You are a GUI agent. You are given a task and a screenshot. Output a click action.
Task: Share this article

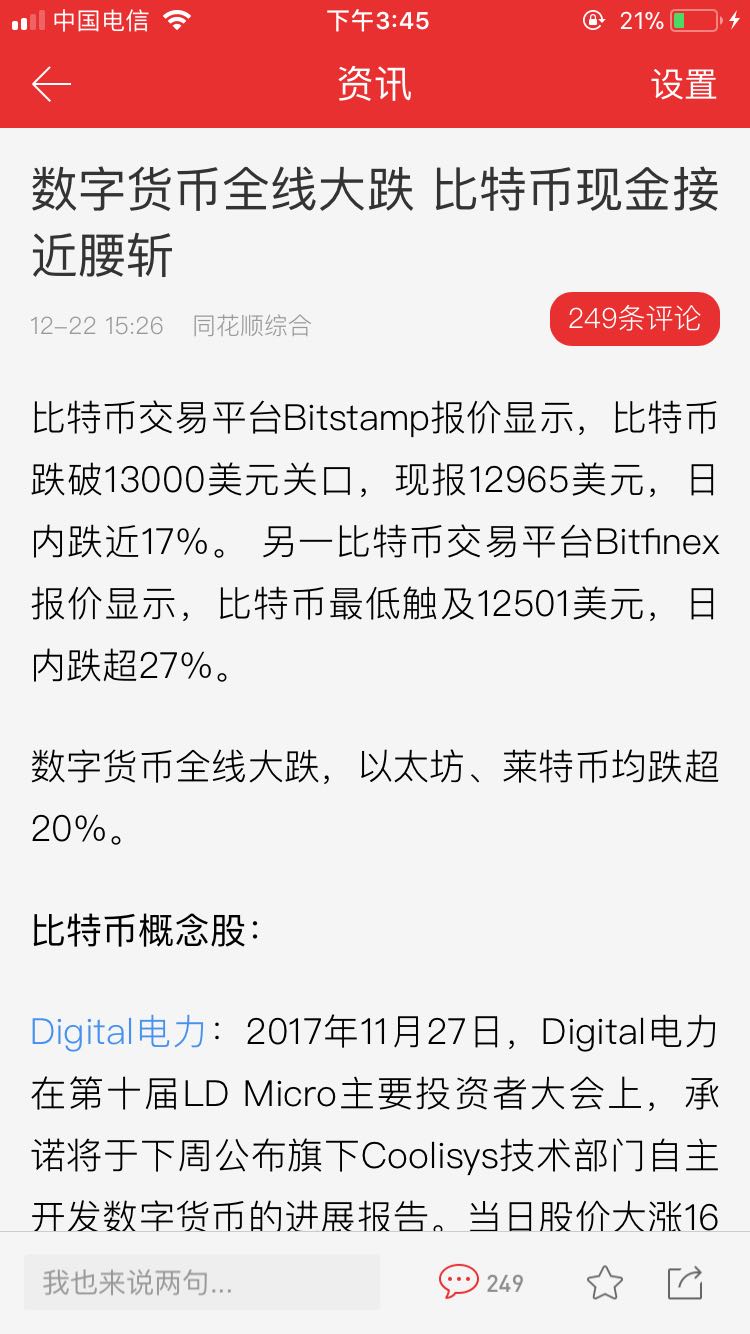click(685, 1282)
